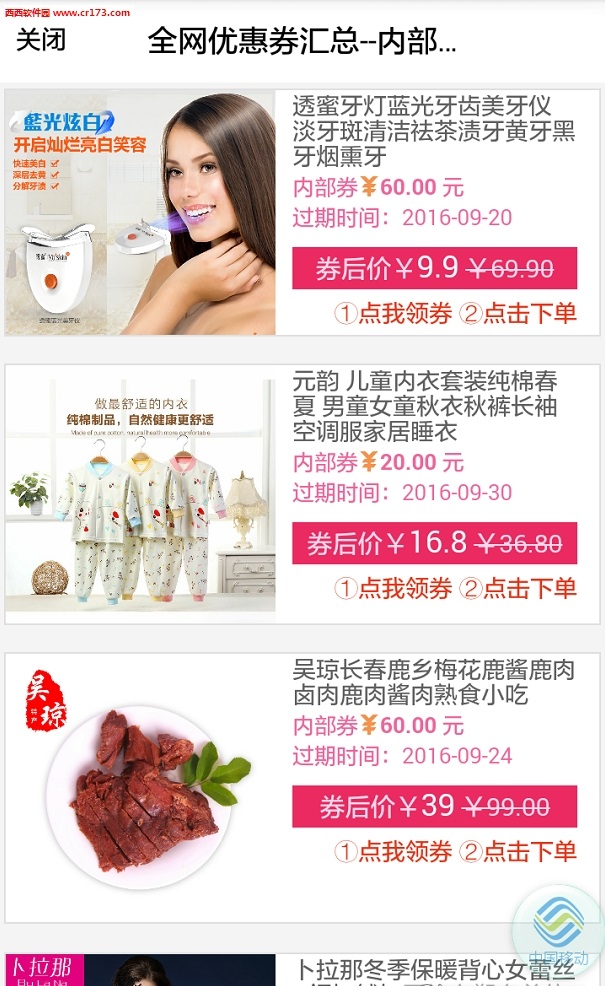Place order for 元韵儿童内衣套装

click(518, 588)
